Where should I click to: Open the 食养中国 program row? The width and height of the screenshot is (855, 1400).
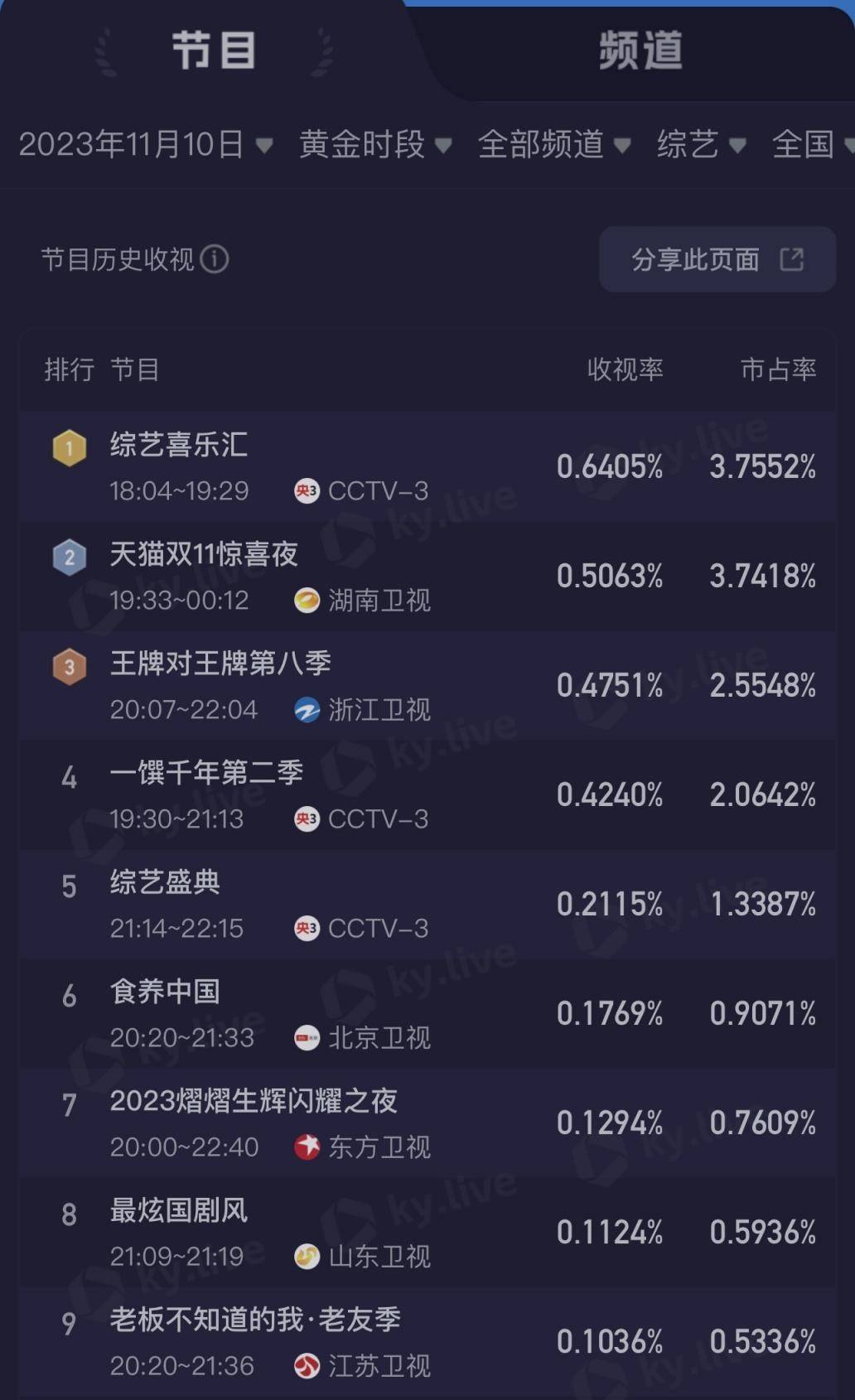click(x=427, y=1013)
